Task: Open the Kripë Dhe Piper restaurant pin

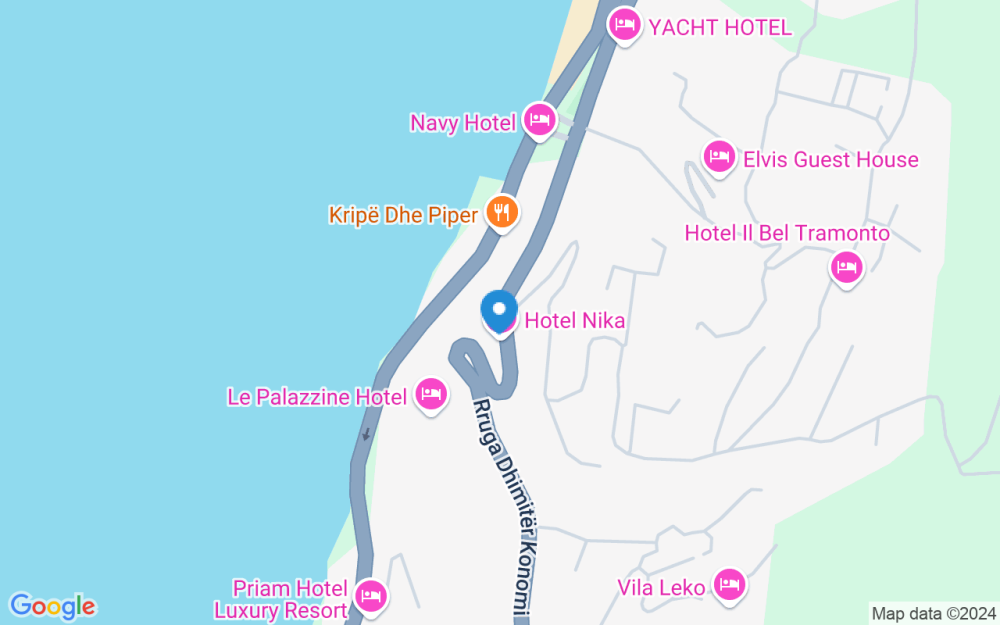Action: pos(501,212)
